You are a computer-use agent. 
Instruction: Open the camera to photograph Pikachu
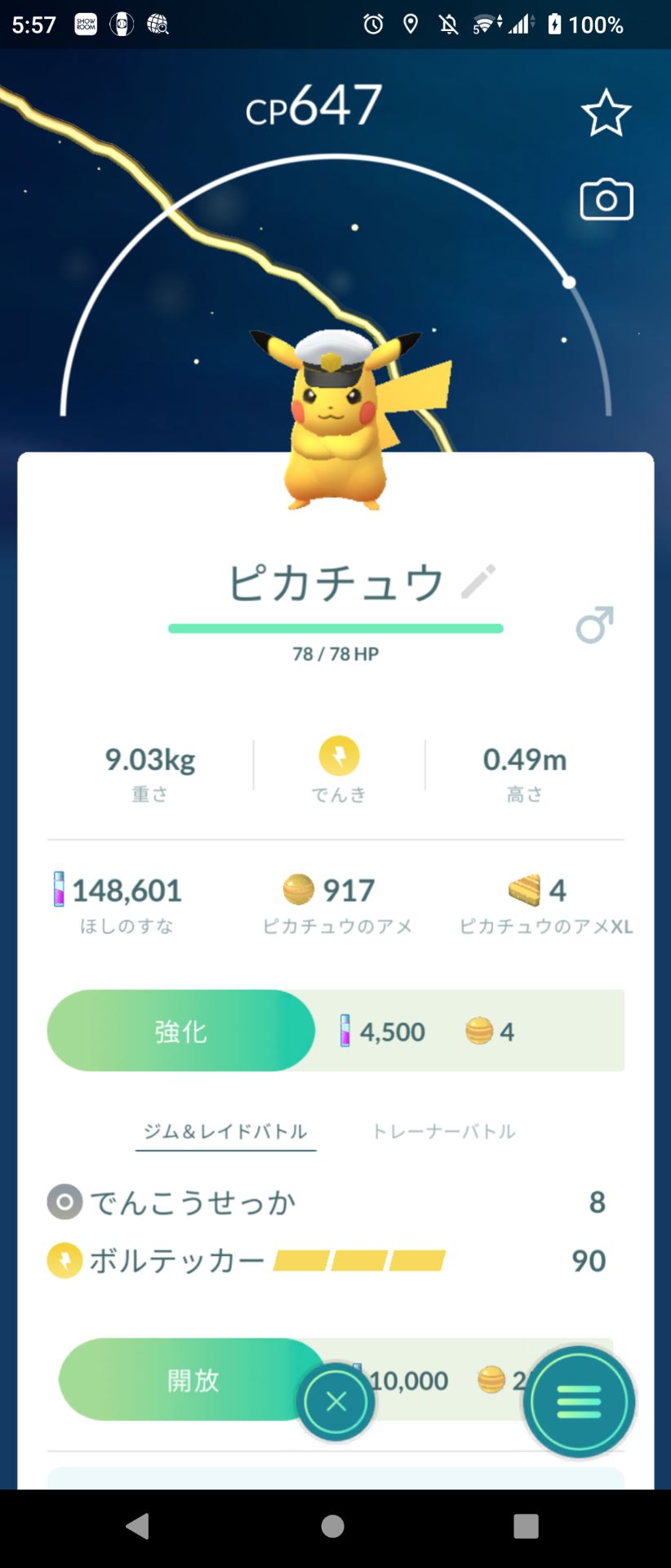[605, 199]
